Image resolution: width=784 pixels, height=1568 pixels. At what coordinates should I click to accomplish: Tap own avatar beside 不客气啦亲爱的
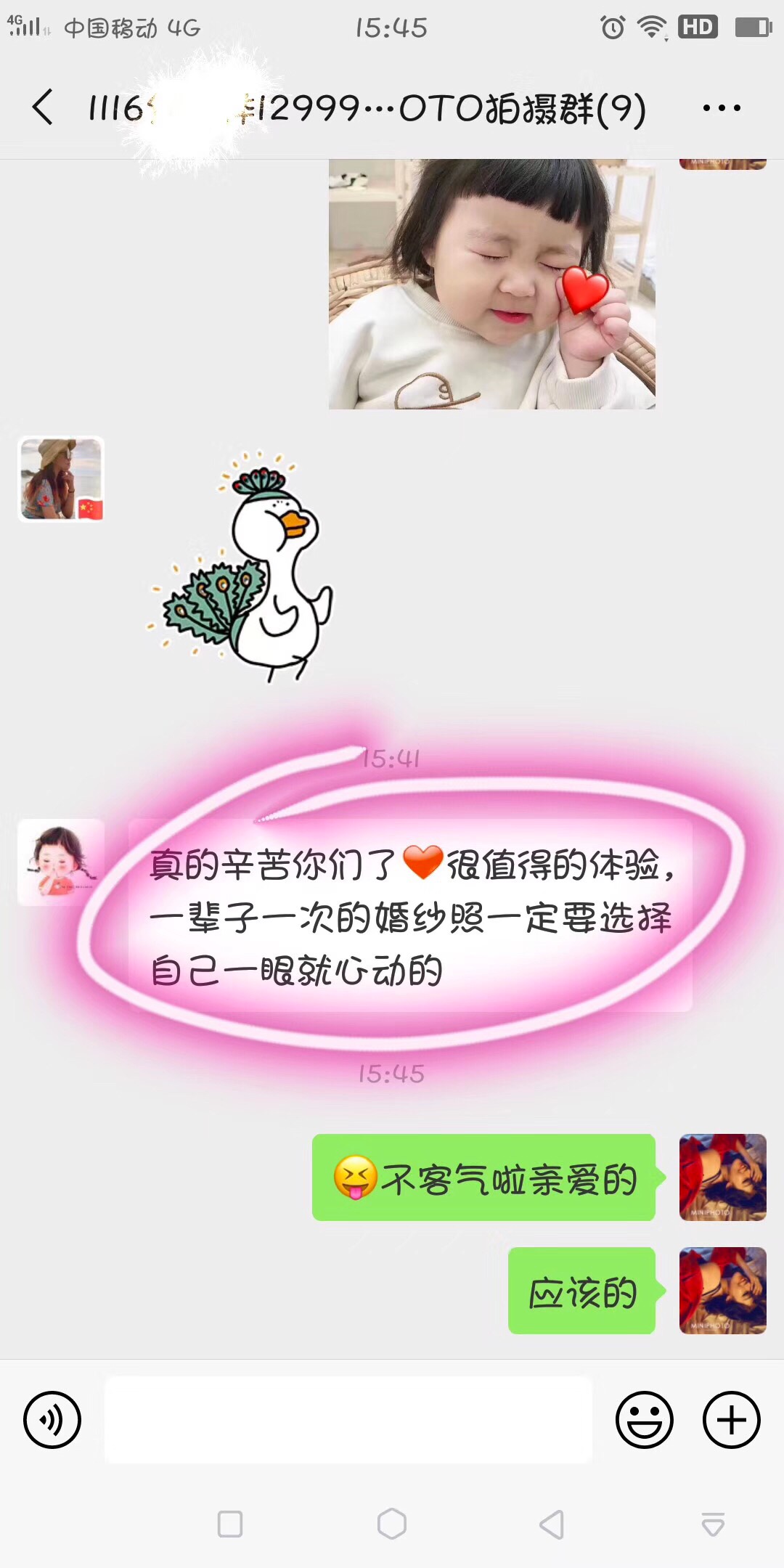[x=722, y=1177]
